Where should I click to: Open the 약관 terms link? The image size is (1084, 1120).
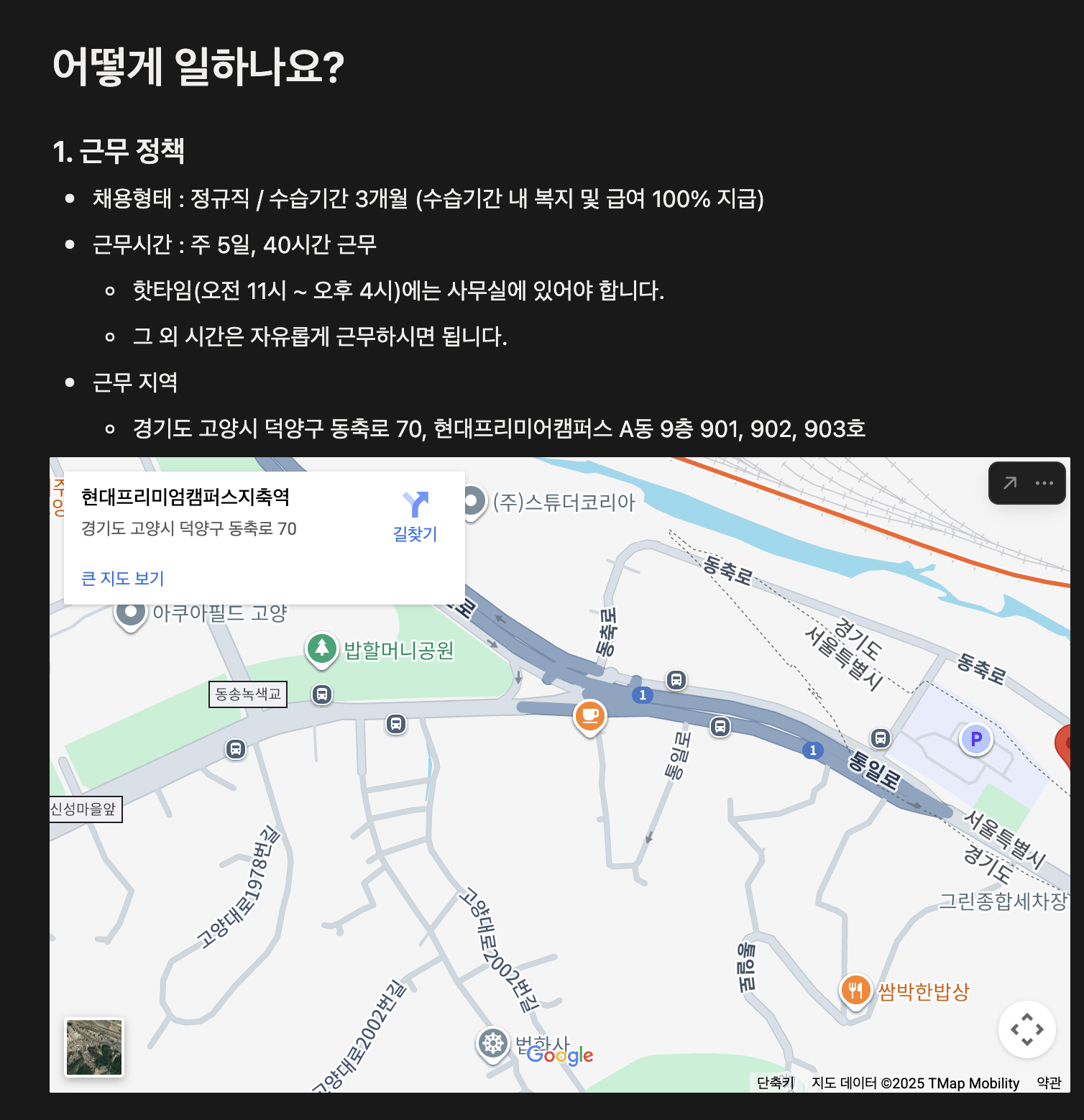(x=1049, y=1083)
